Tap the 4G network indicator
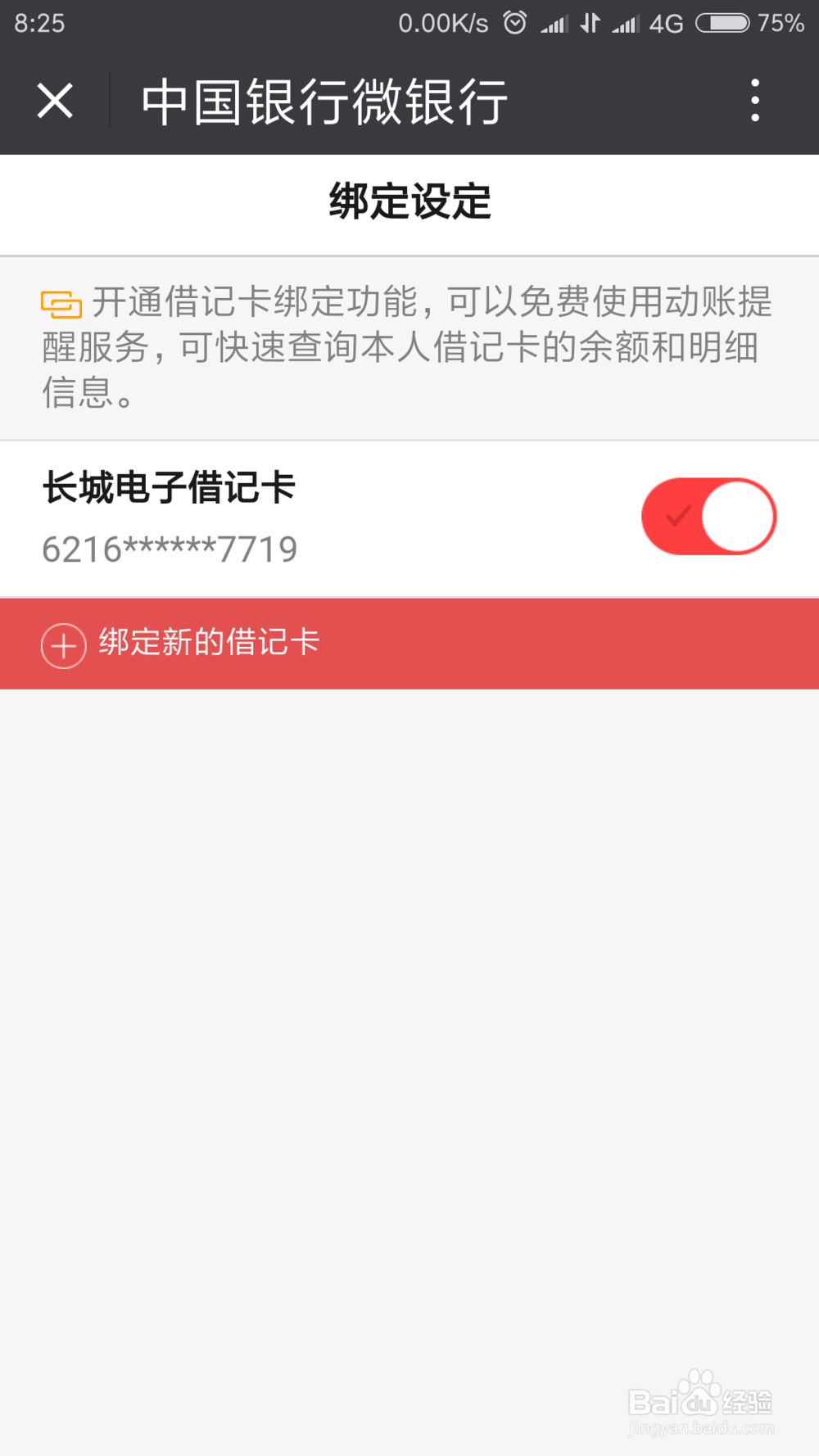The width and height of the screenshot is (819, 1456). [x=665, y=23]
